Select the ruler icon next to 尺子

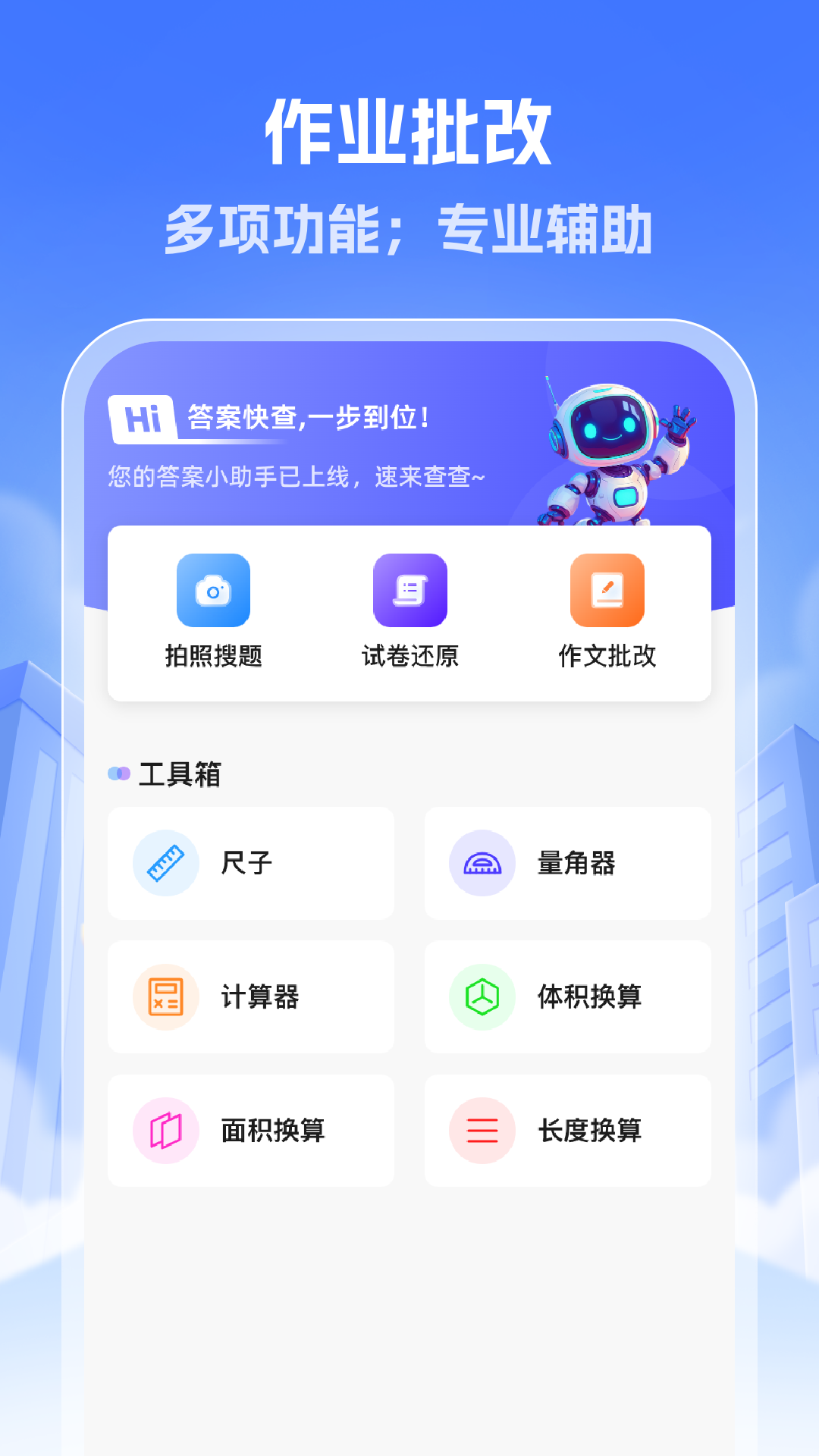pyautogui.click(x=164, y=863)
